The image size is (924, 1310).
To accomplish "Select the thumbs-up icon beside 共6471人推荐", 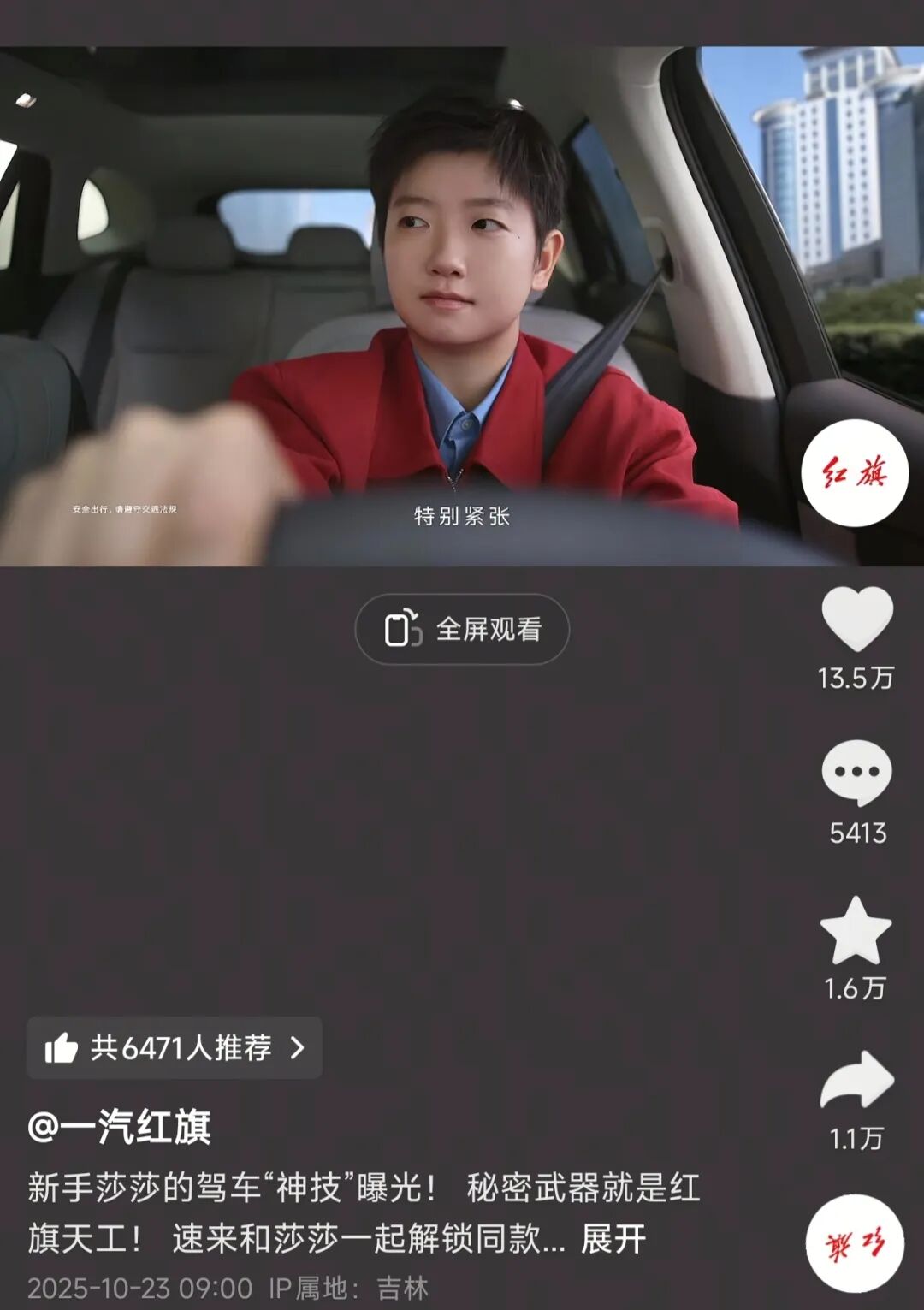I will pos(62,1049).
